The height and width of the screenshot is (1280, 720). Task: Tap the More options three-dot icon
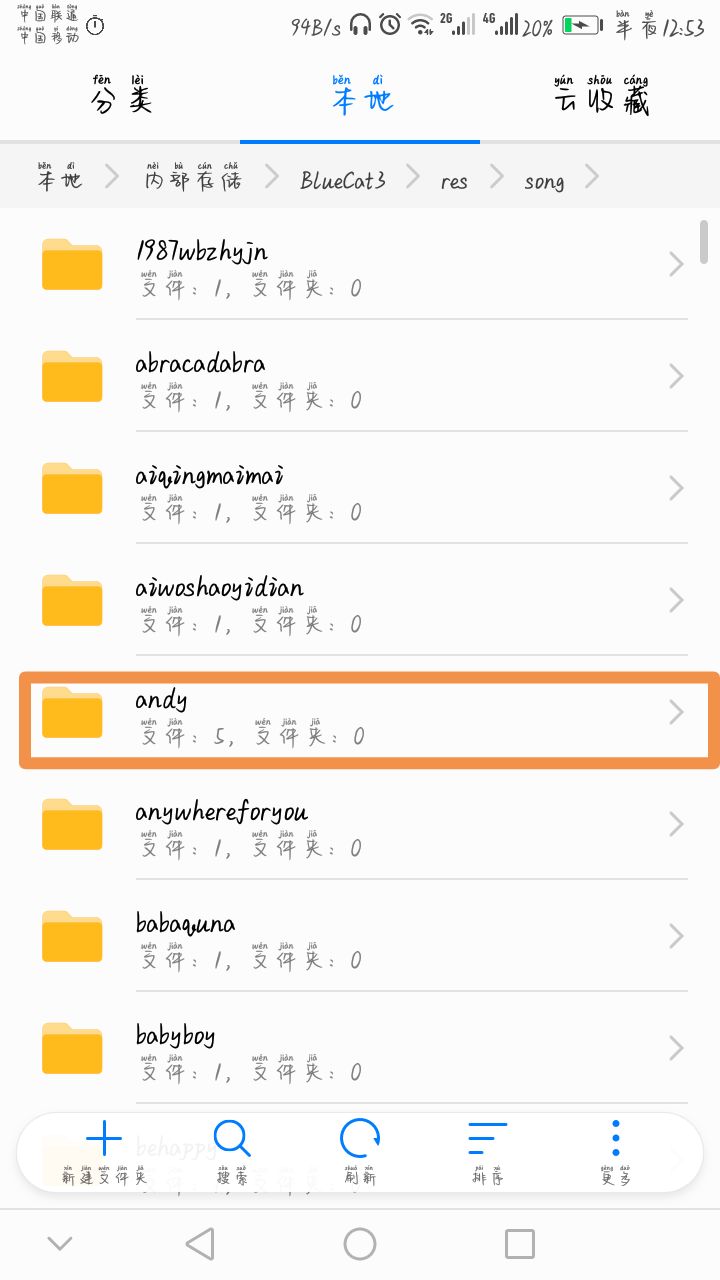tap(615, 1138)
